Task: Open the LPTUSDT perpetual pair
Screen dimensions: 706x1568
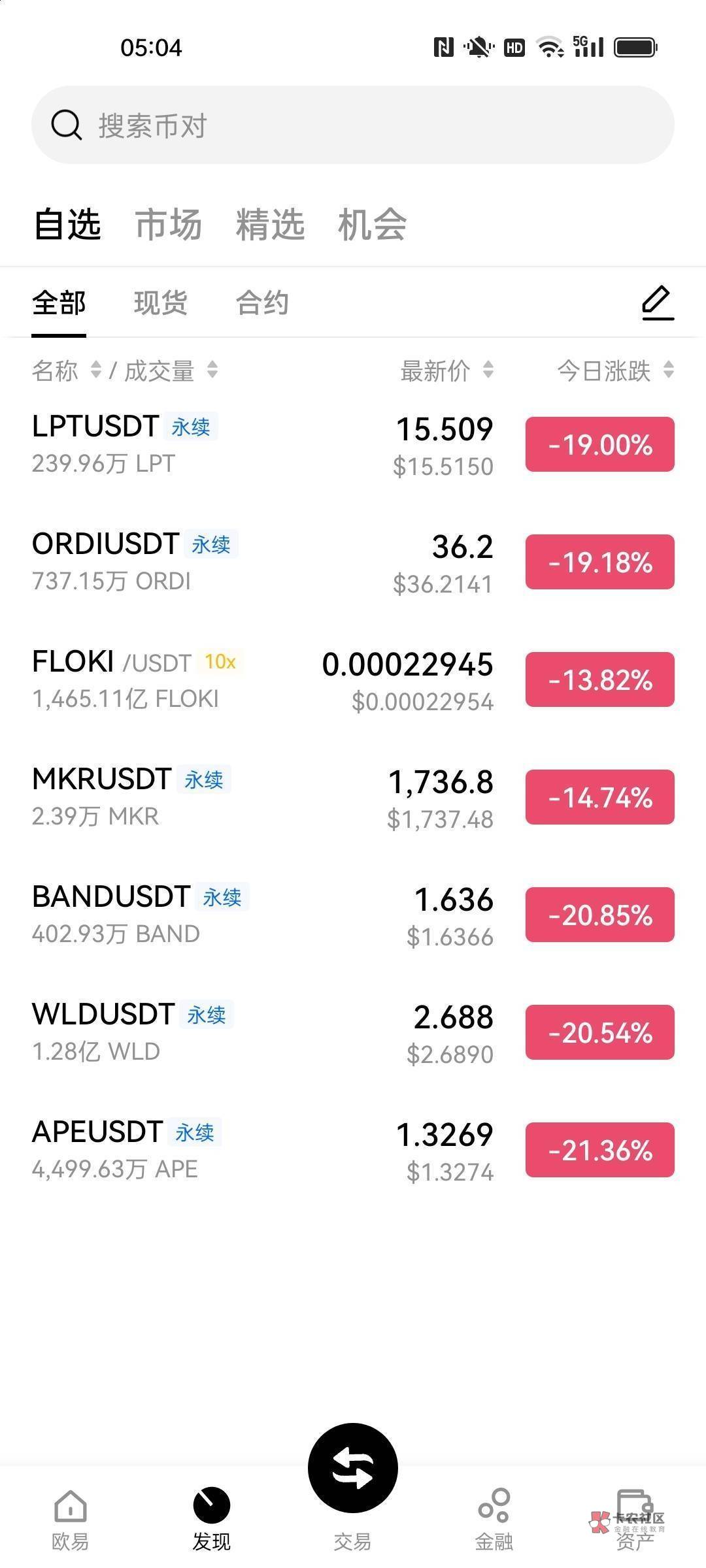Action: tap(261, 444)
